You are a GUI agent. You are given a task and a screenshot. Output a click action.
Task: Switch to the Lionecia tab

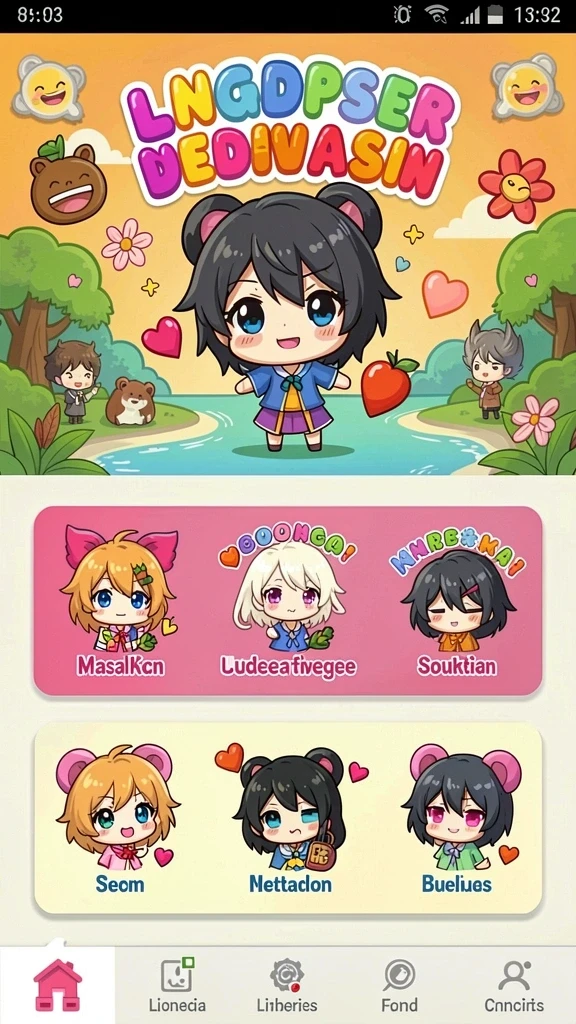177,985
